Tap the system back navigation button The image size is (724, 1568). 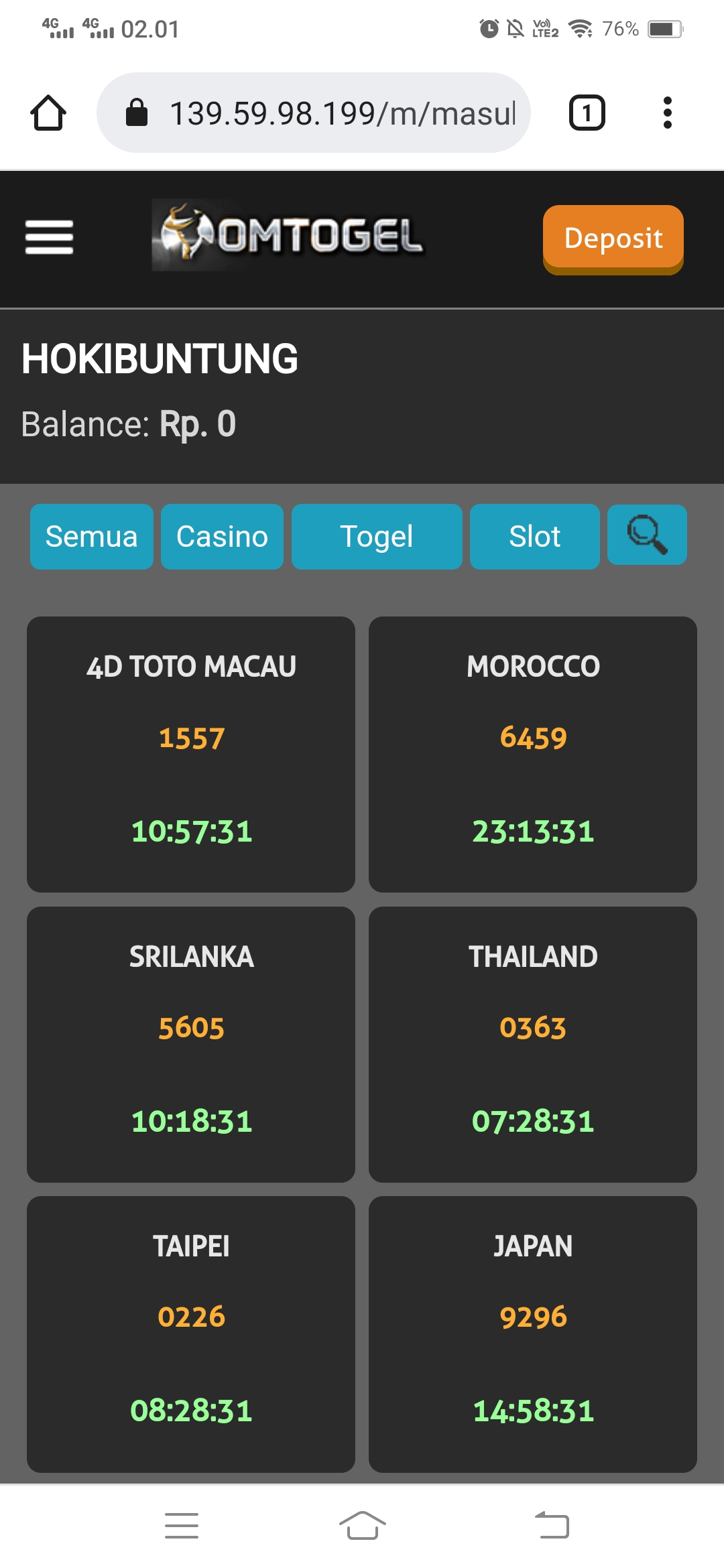click(x=552, y=1526)
